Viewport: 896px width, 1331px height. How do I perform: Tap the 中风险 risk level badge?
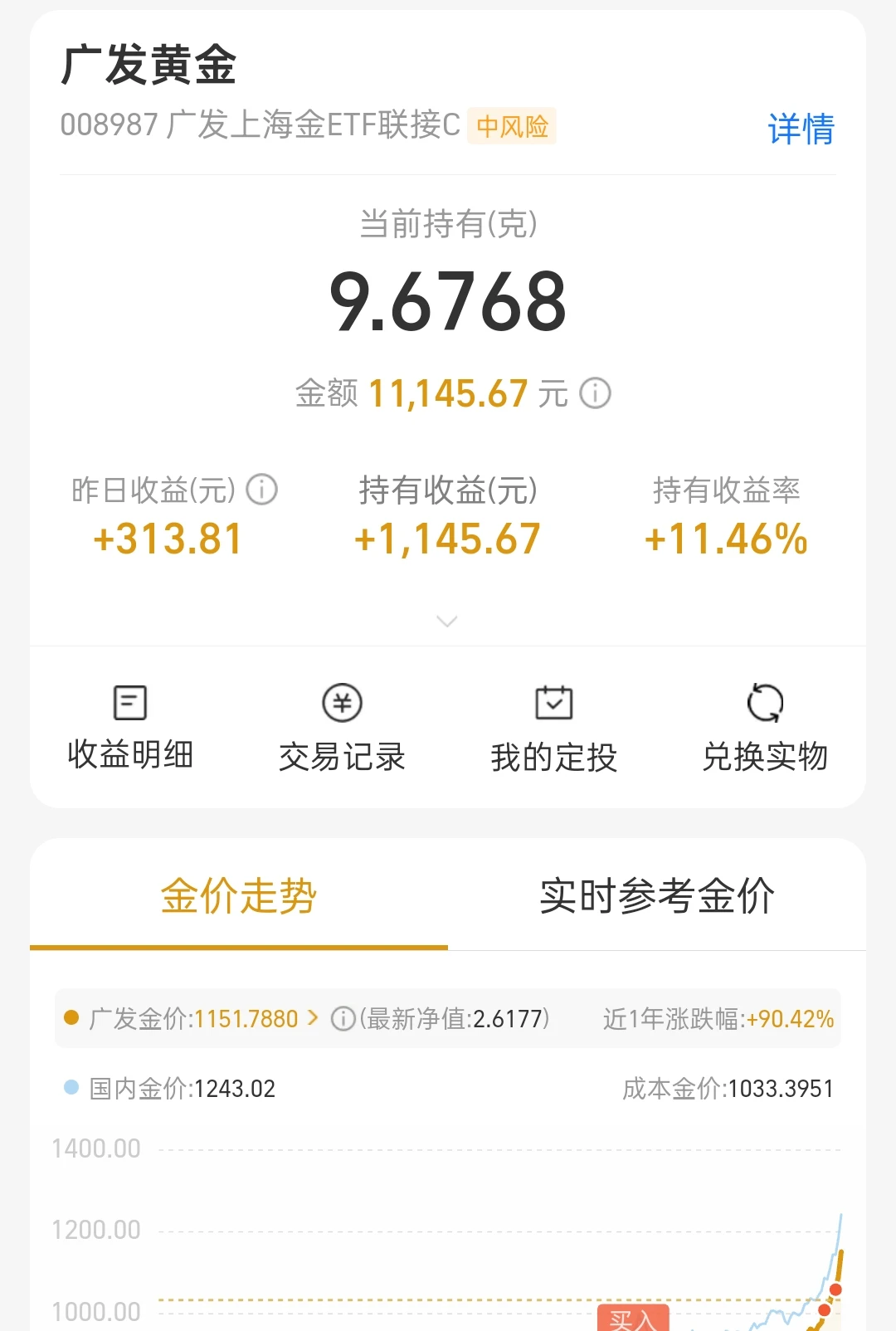[512, 125]
